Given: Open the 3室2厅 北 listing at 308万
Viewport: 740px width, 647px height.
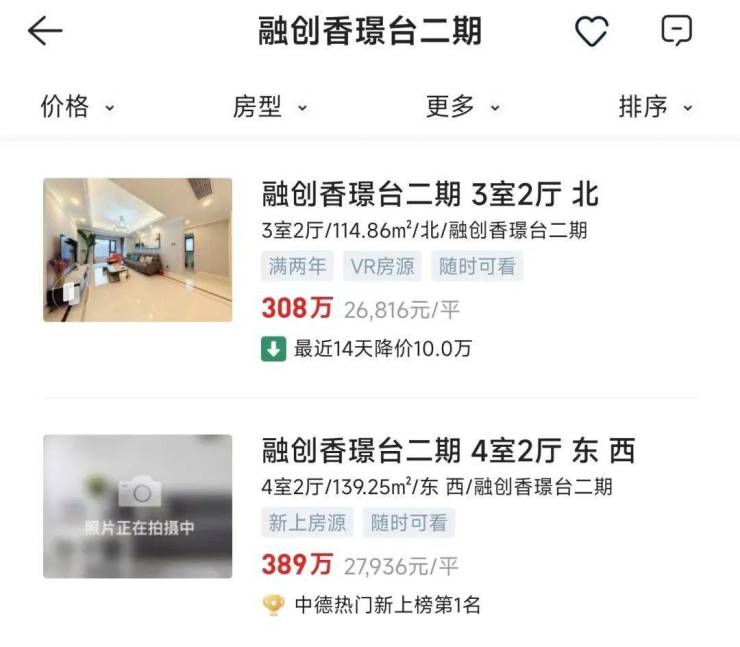Looking at the screenshot, I should 430,194.
